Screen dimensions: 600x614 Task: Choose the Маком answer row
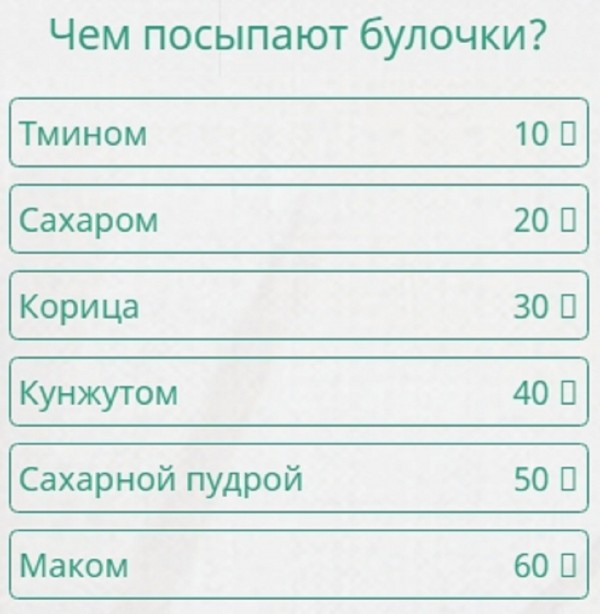[x=298, y=566]
